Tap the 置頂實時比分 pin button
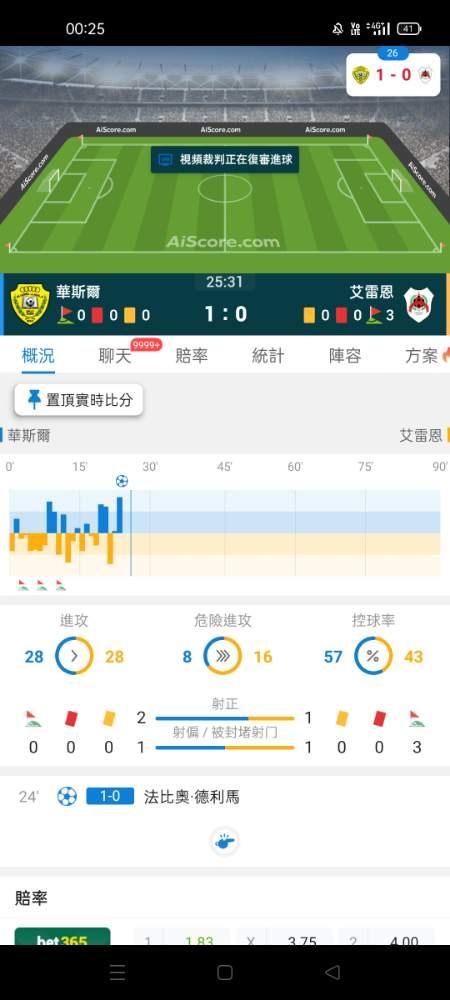Screen dimensions: 450x1000 point(79,400)
